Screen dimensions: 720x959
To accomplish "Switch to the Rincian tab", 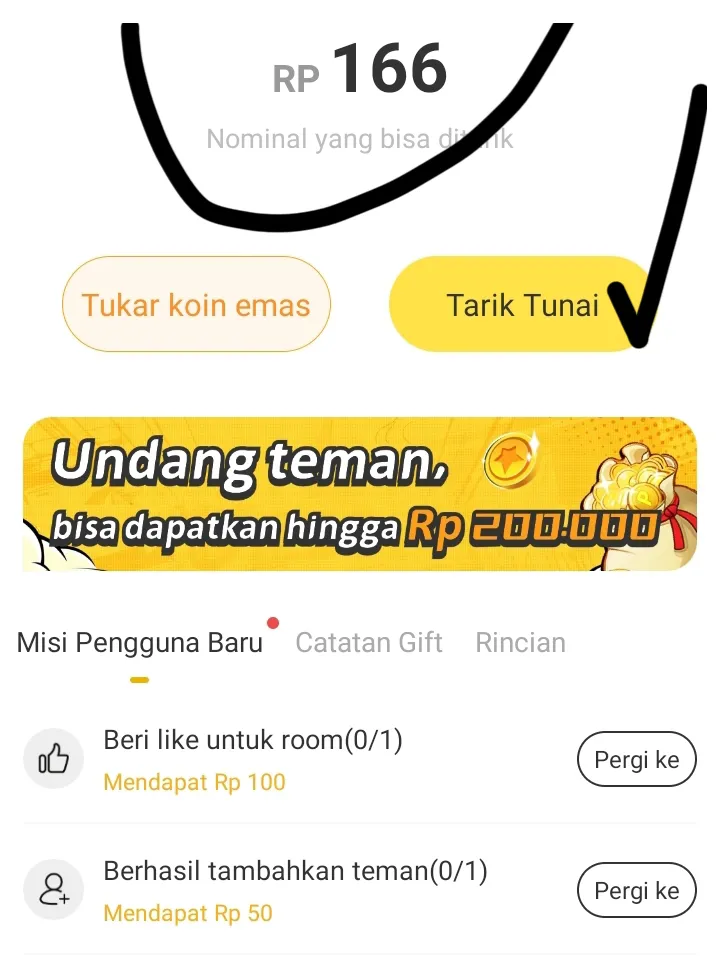I will pyautogui.click(x=520, y=642).
